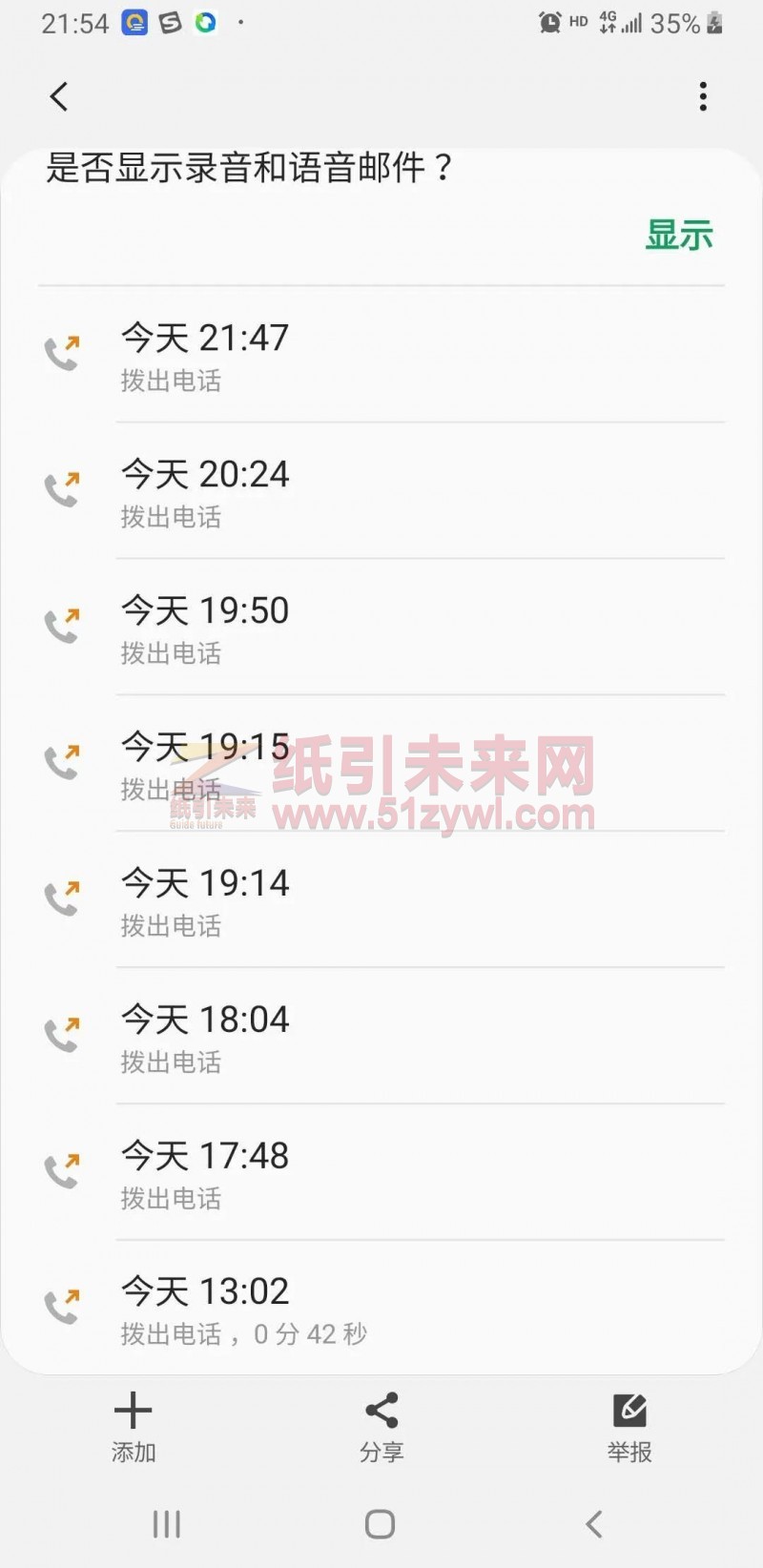
Task: Open the 今天 17:48 call record
Action: click(x=381, y=1172)
